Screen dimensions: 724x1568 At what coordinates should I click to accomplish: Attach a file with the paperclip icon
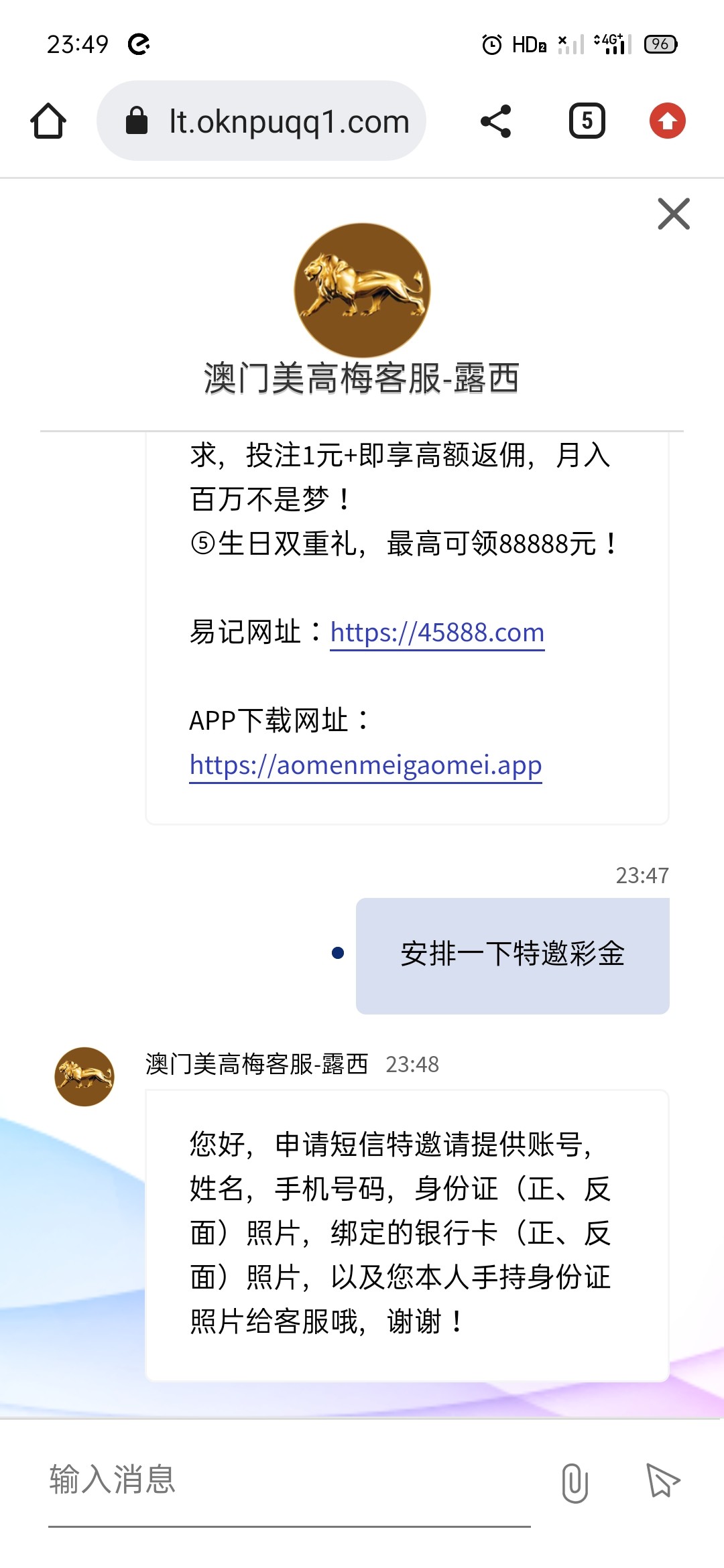pyautogui.click(x=575, y=1482)
